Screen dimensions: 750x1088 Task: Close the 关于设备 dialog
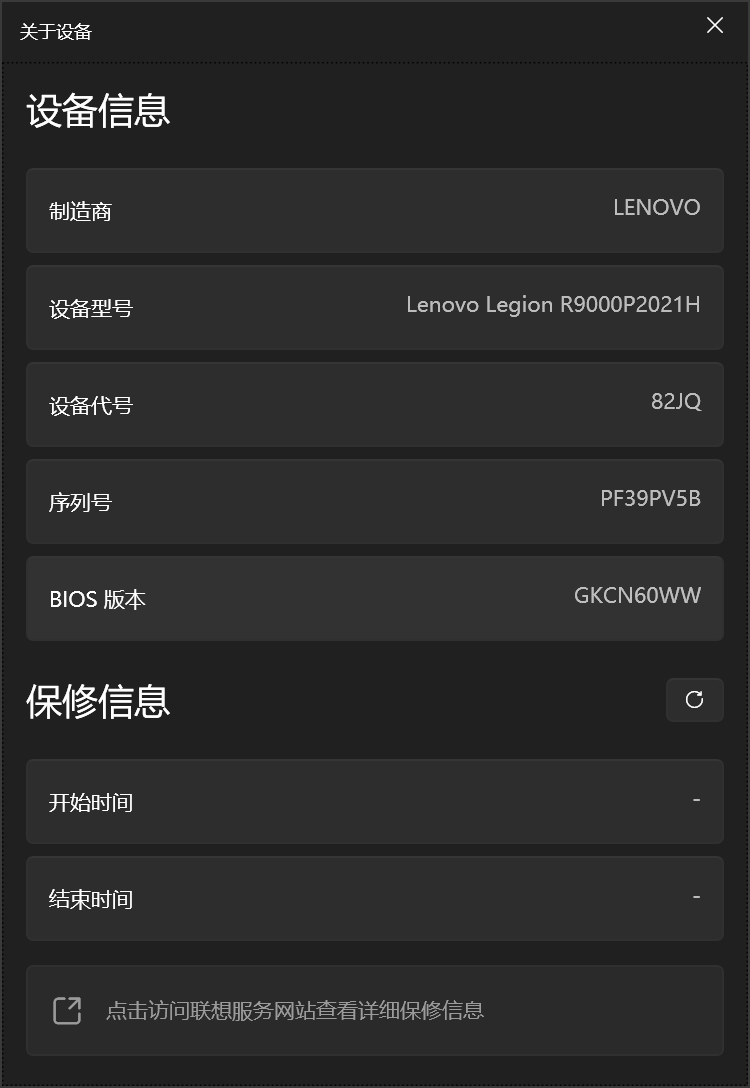point(714,25)
